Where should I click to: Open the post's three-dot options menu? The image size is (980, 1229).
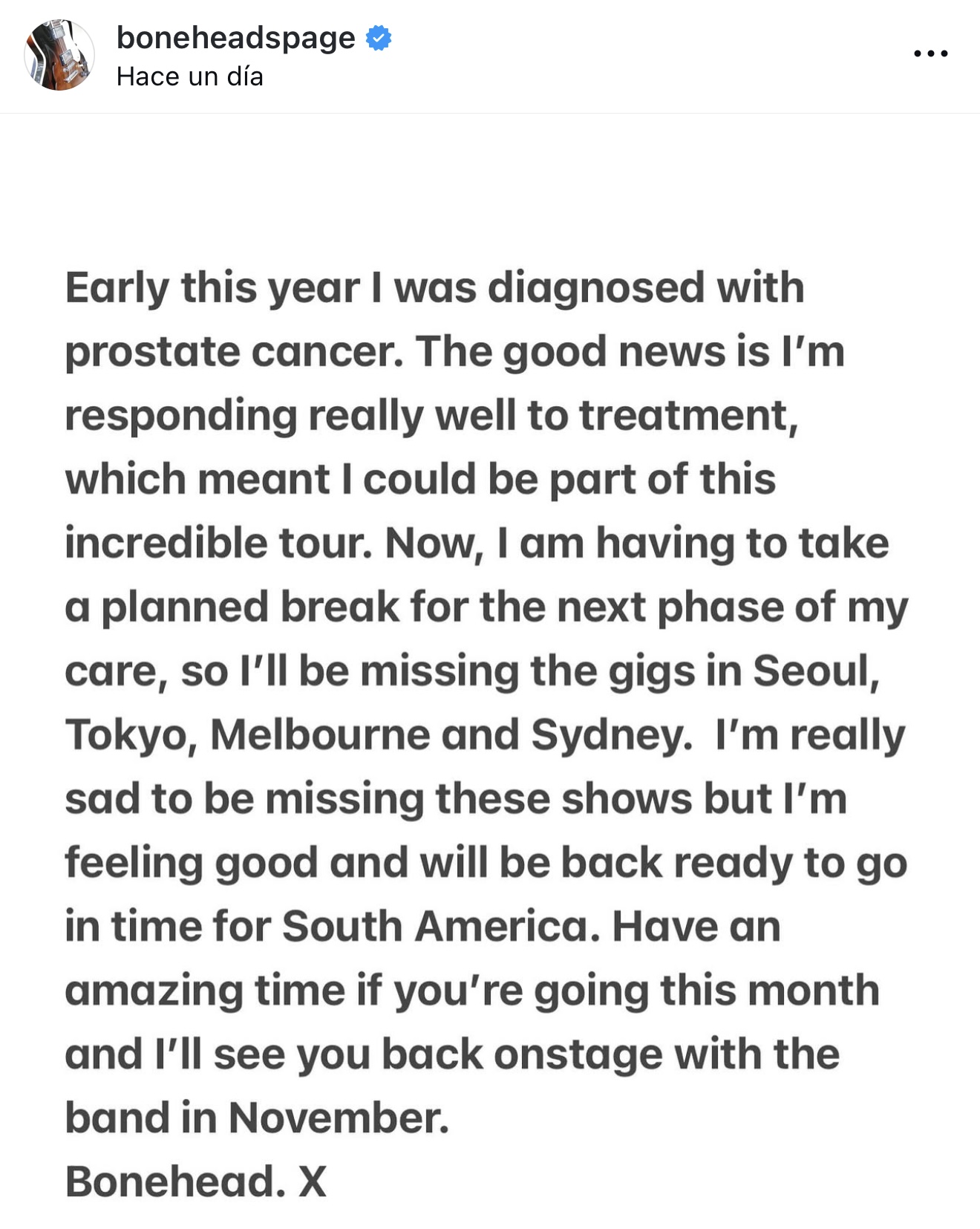click(930, 53)
